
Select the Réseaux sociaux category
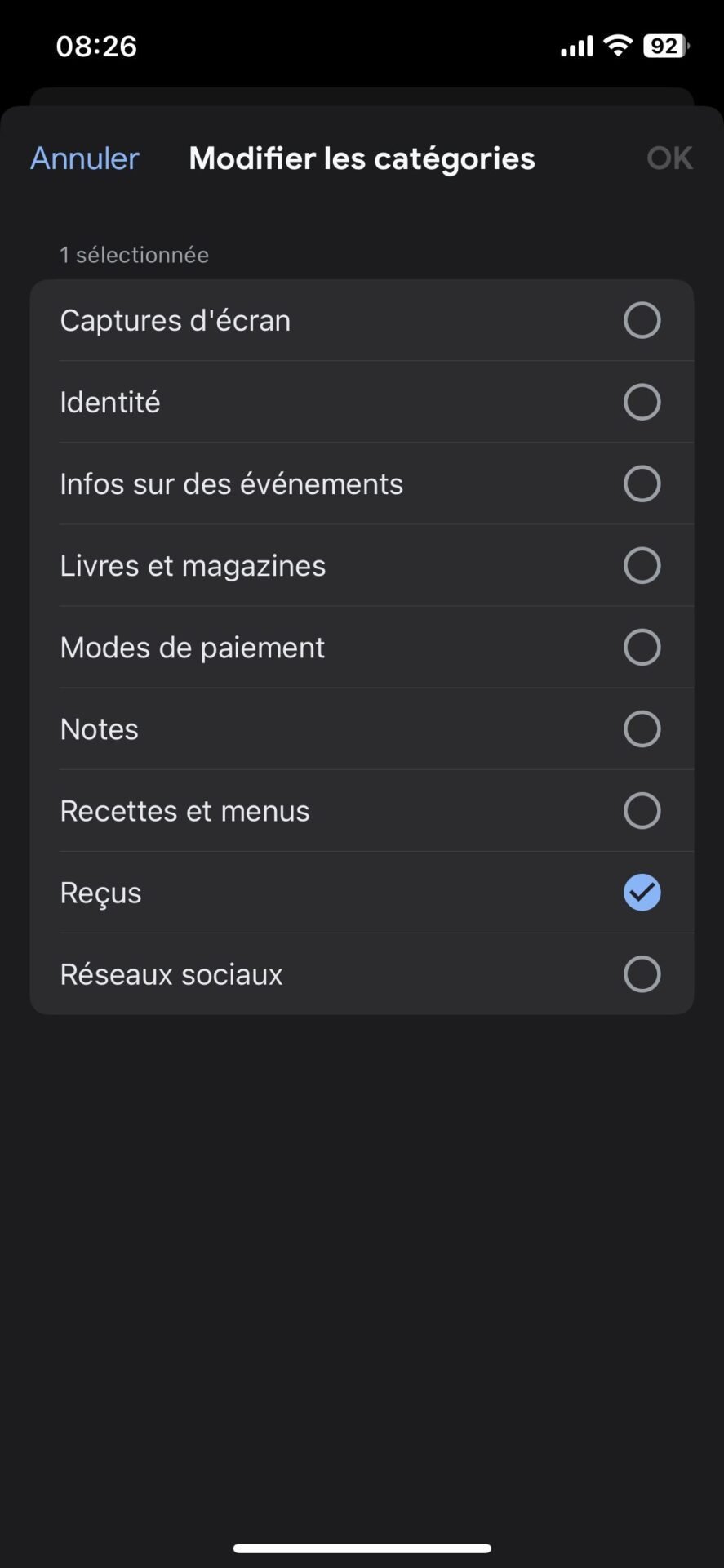[362, 973]
